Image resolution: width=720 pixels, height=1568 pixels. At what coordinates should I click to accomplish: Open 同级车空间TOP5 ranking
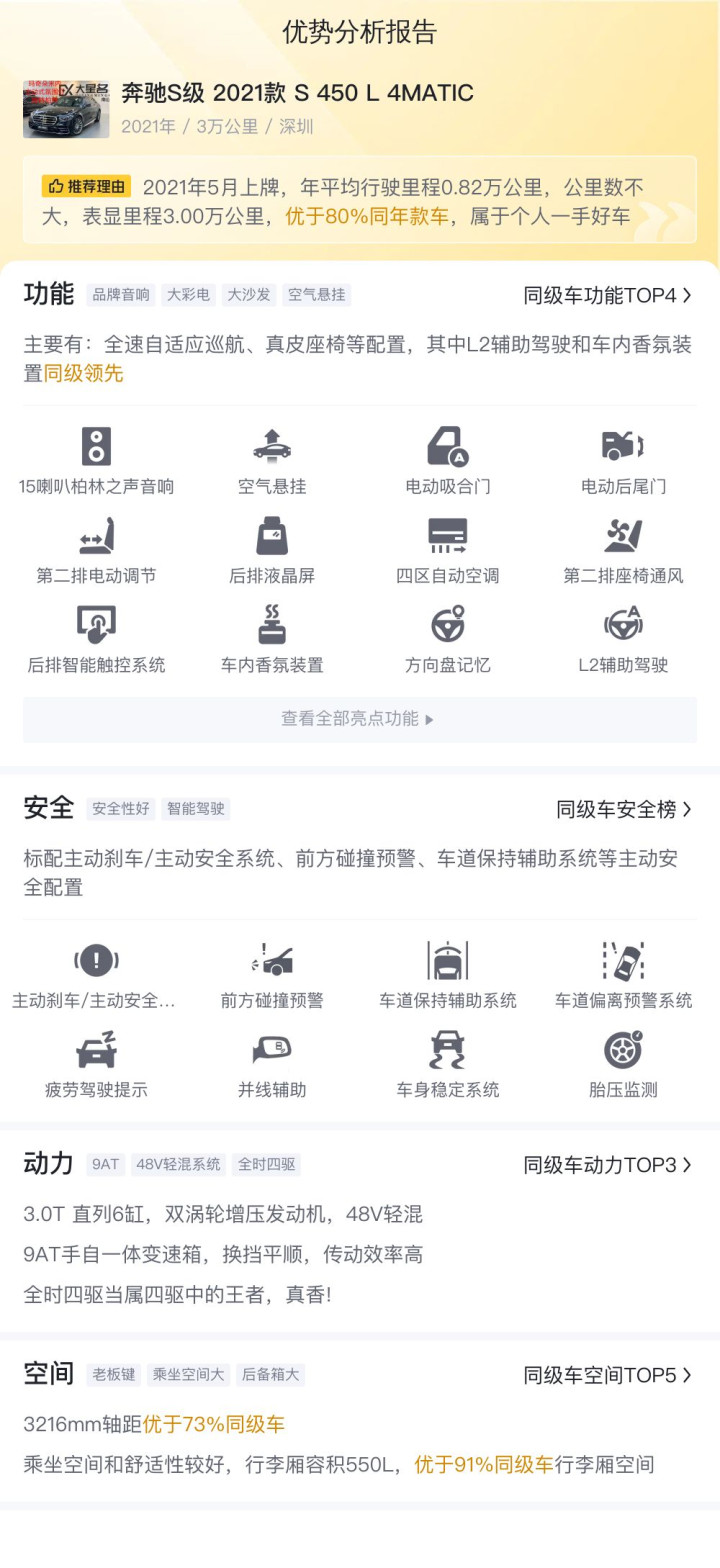click(x=608, y=1375)
